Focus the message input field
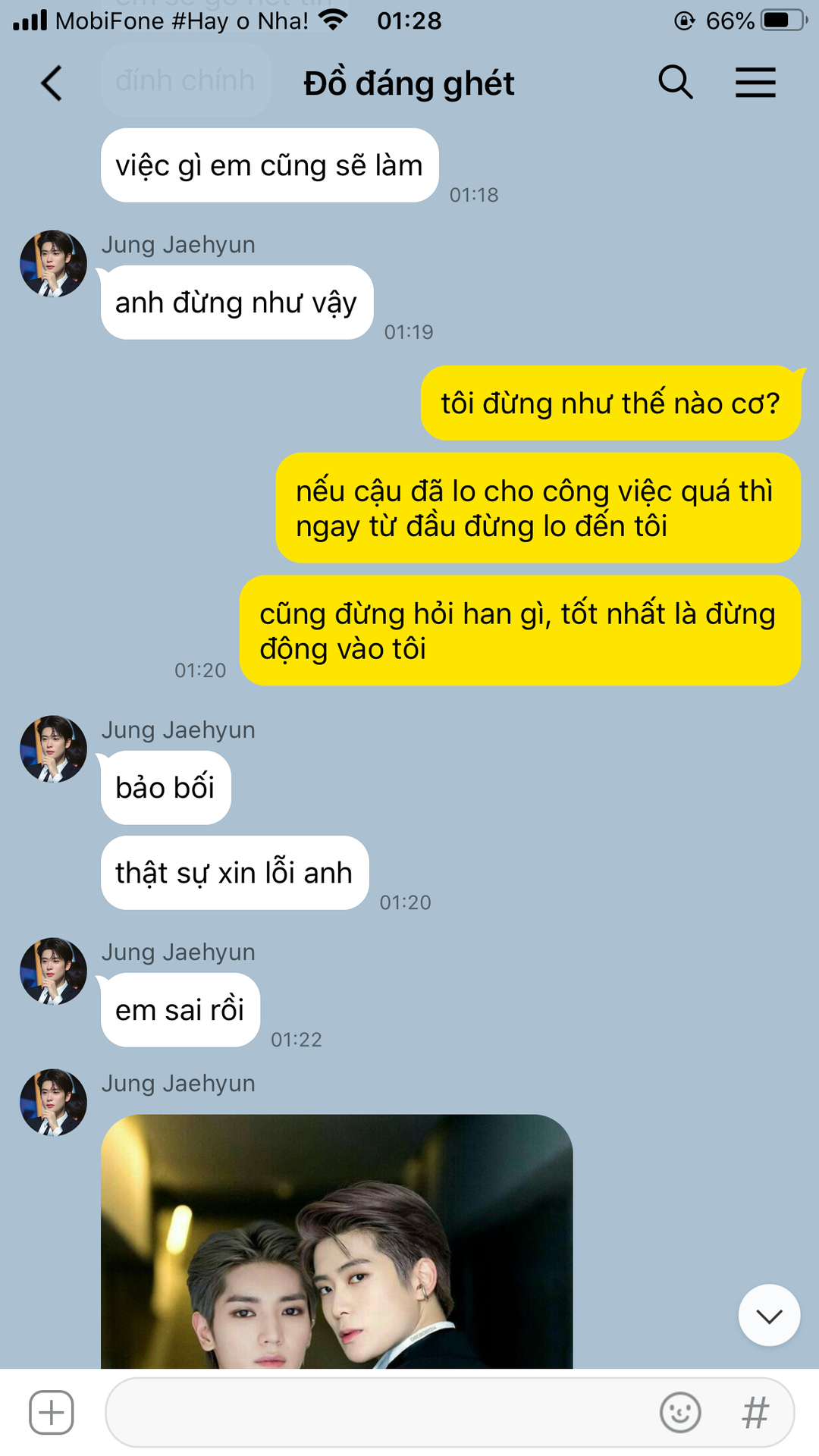 [x=379, y=1412]
